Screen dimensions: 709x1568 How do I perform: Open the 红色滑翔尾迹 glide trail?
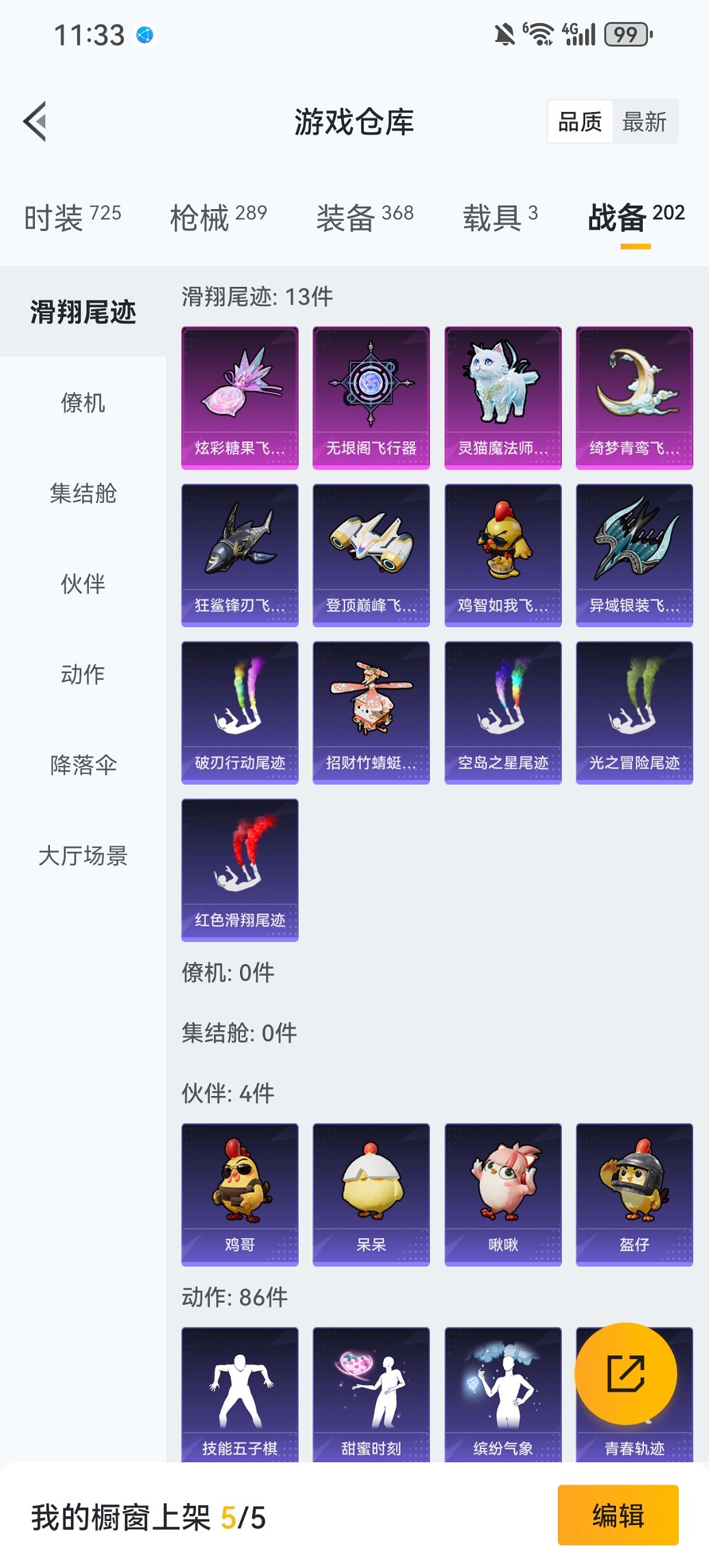pos(240,868)
